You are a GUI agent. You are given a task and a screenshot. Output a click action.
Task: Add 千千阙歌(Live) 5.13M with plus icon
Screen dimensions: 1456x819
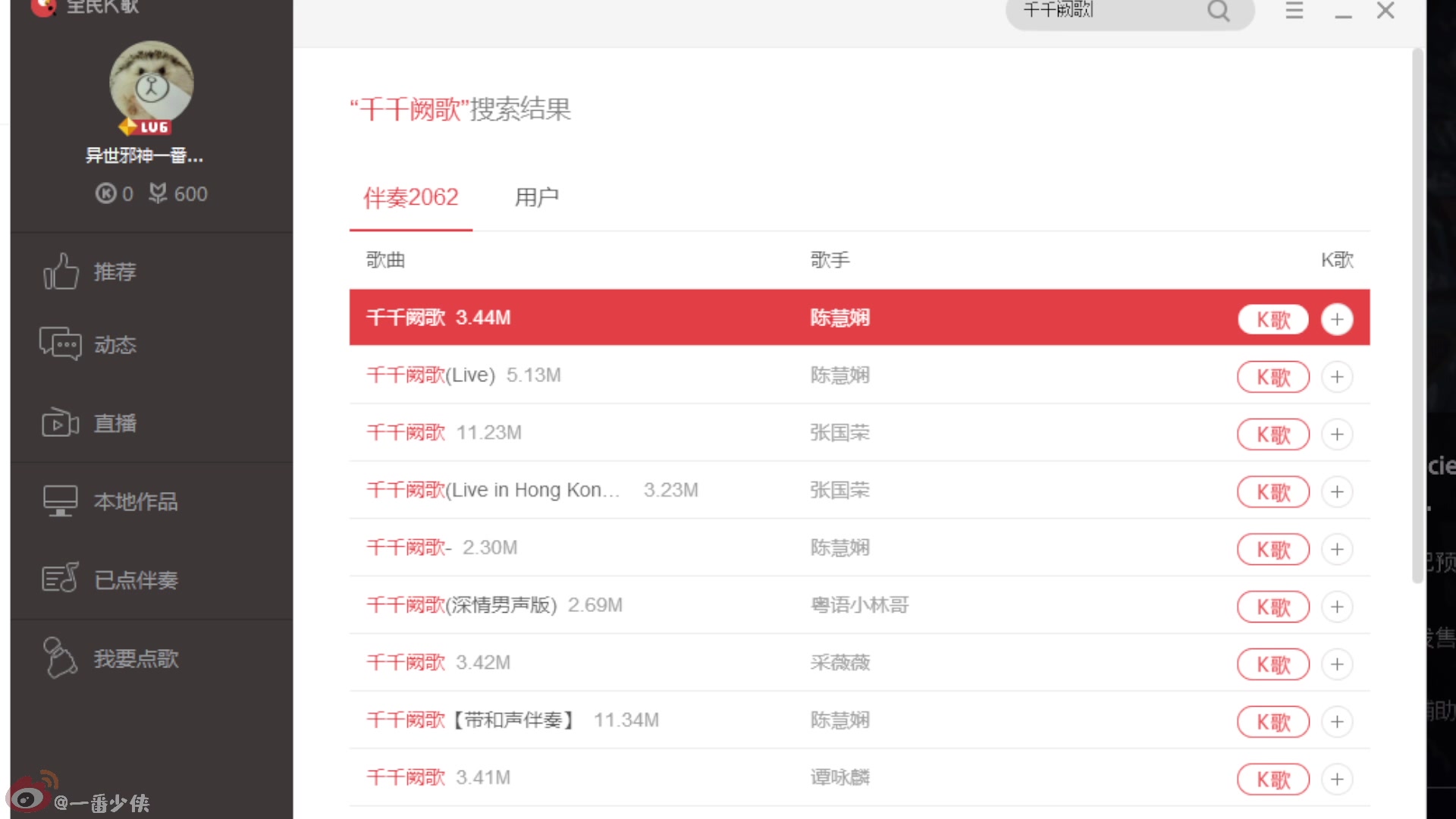(x=1337, y=377)
